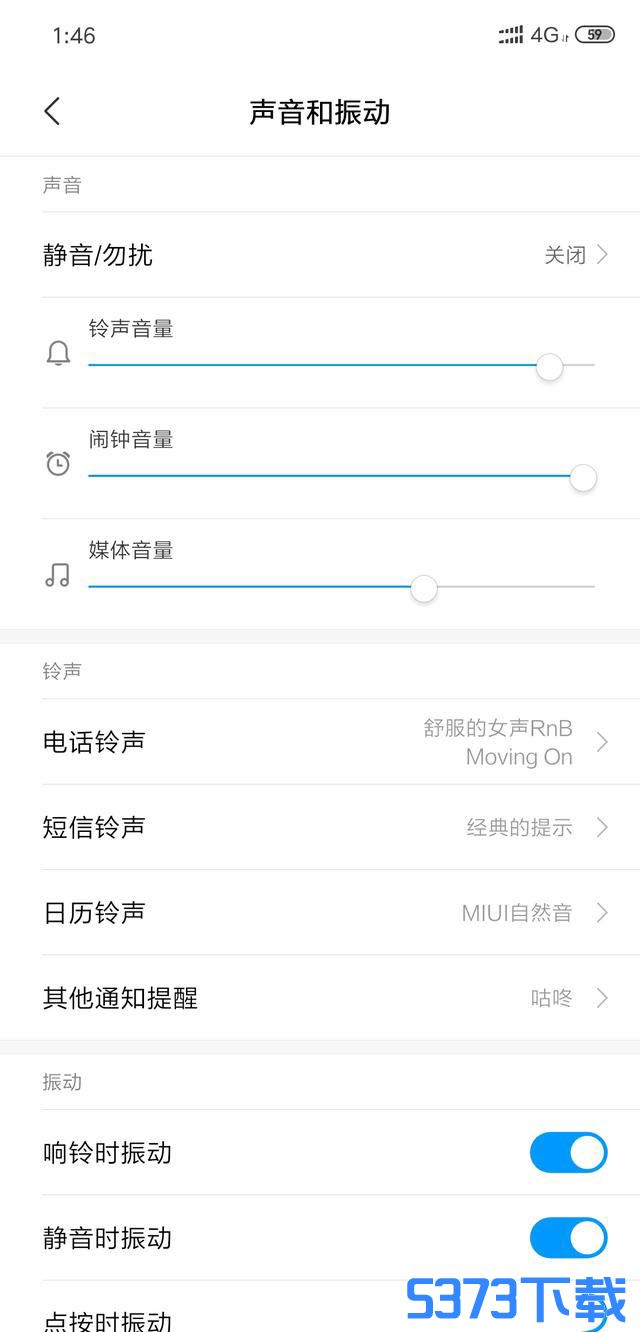Image resolution: width=640 pixels, height=1332 pixels.
Task: Tap the 铃声音量 slider
Action: click(x=340, y=366)
